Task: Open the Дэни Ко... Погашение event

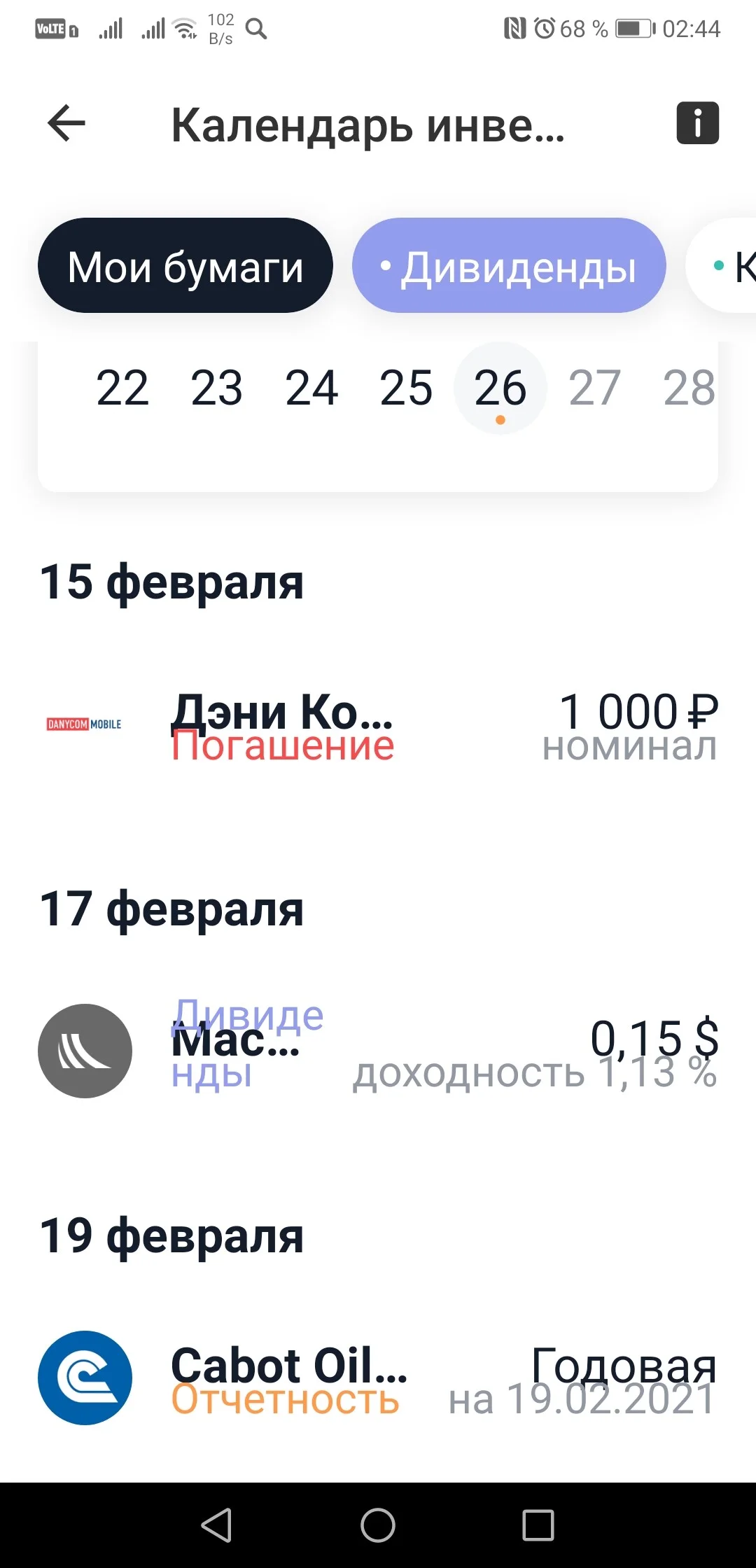Action: click(378, 725)
